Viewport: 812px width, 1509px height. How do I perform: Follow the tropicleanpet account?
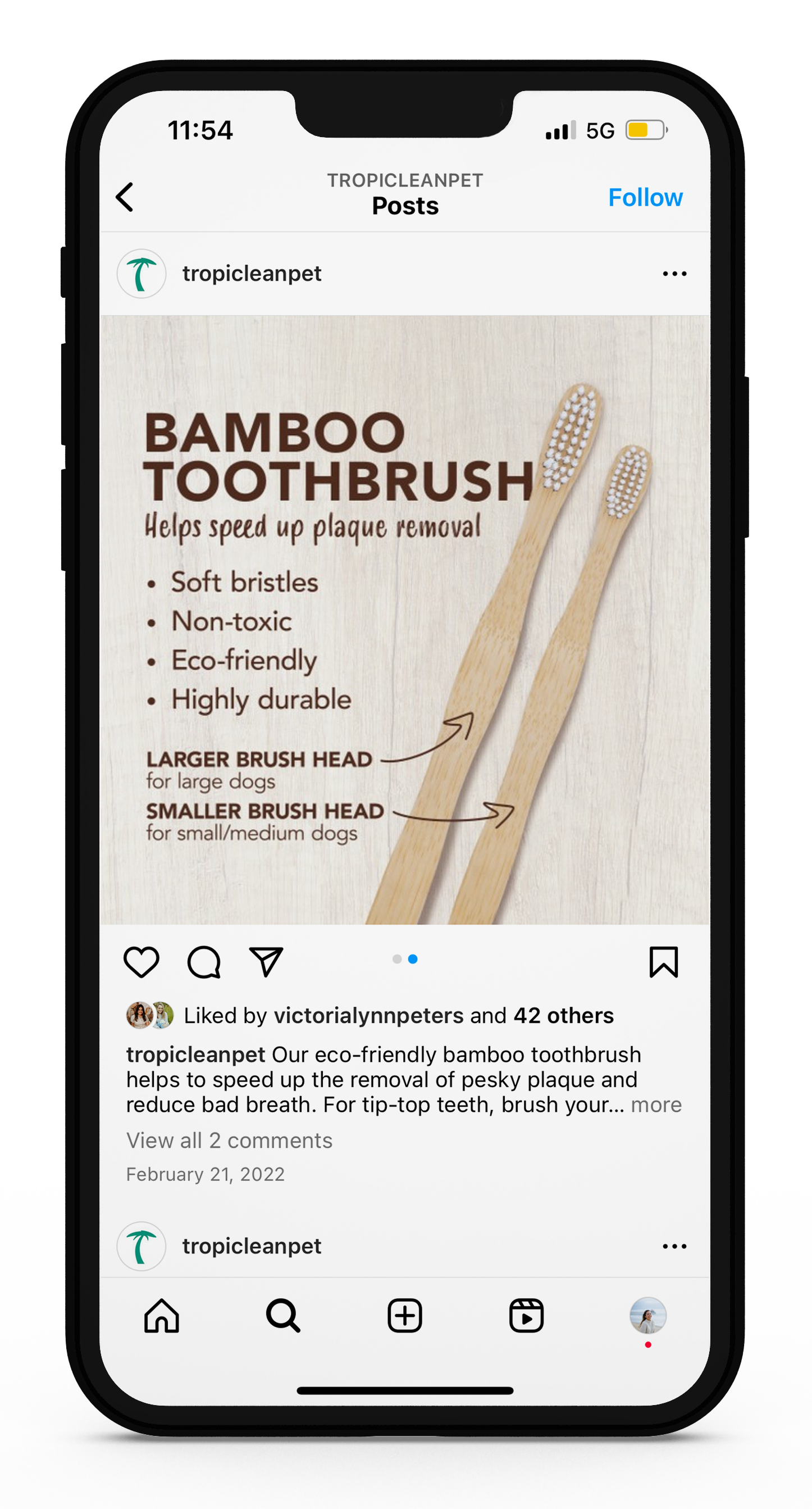645,197
